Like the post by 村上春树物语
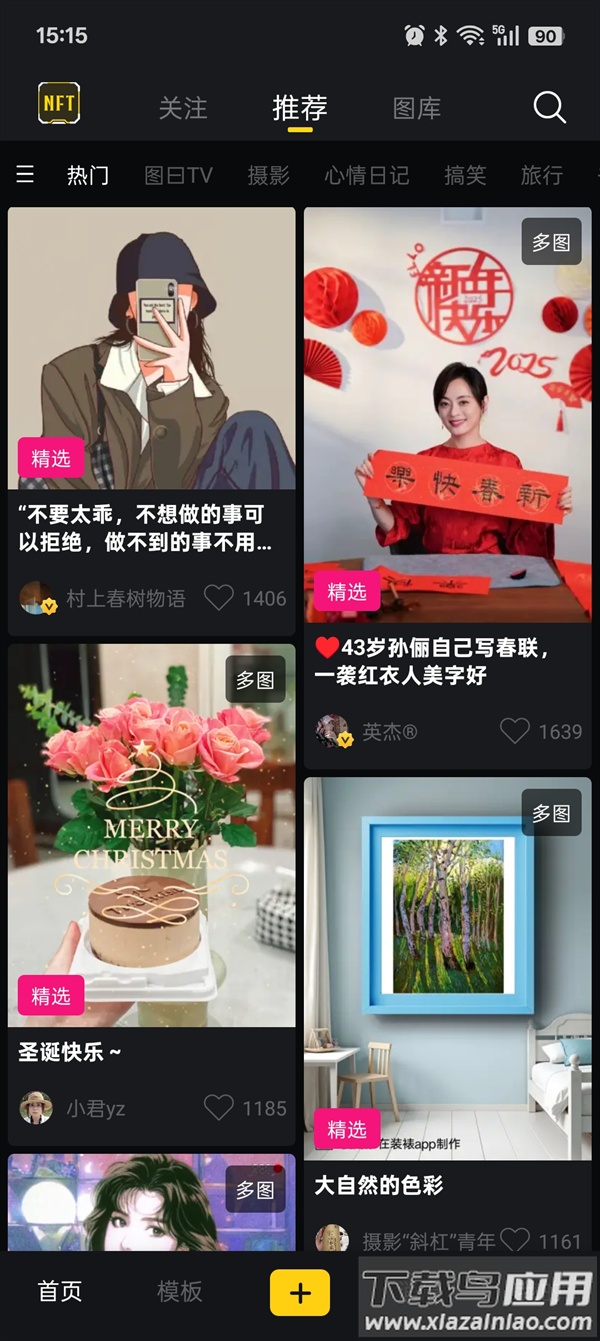 (219, 598)
